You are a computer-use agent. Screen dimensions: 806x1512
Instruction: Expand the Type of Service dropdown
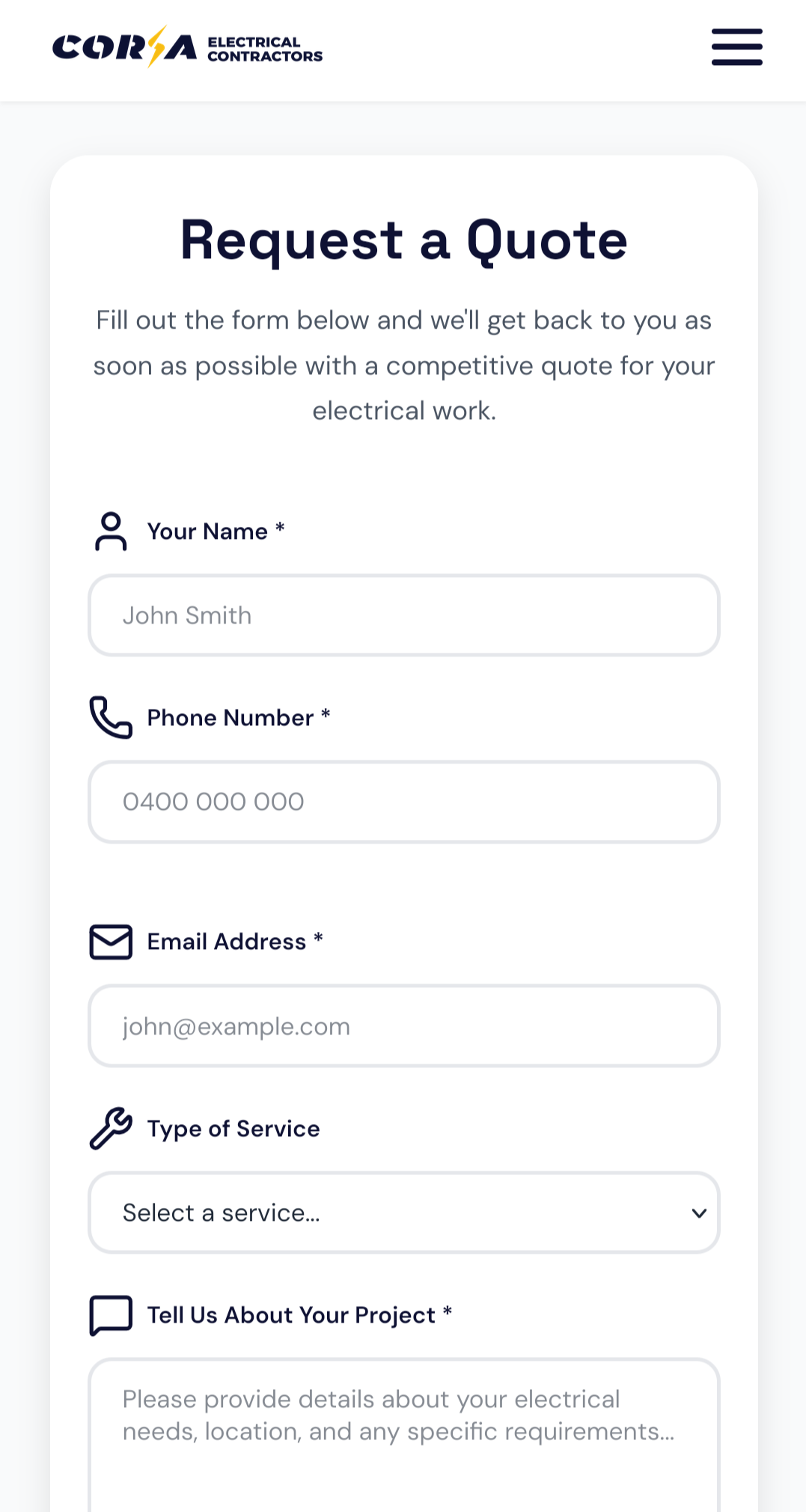(404, 1213)
